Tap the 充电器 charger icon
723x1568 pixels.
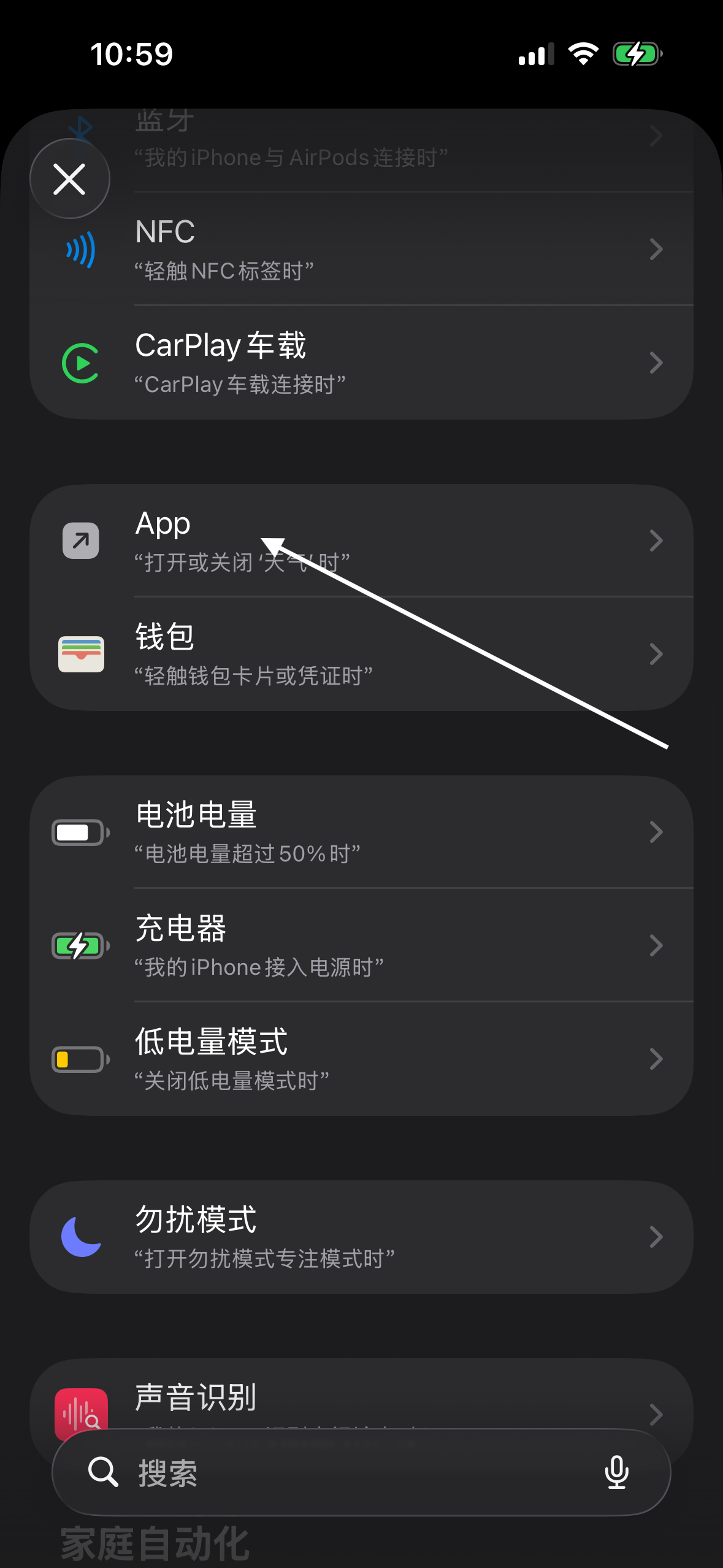(x=79, y=945)
